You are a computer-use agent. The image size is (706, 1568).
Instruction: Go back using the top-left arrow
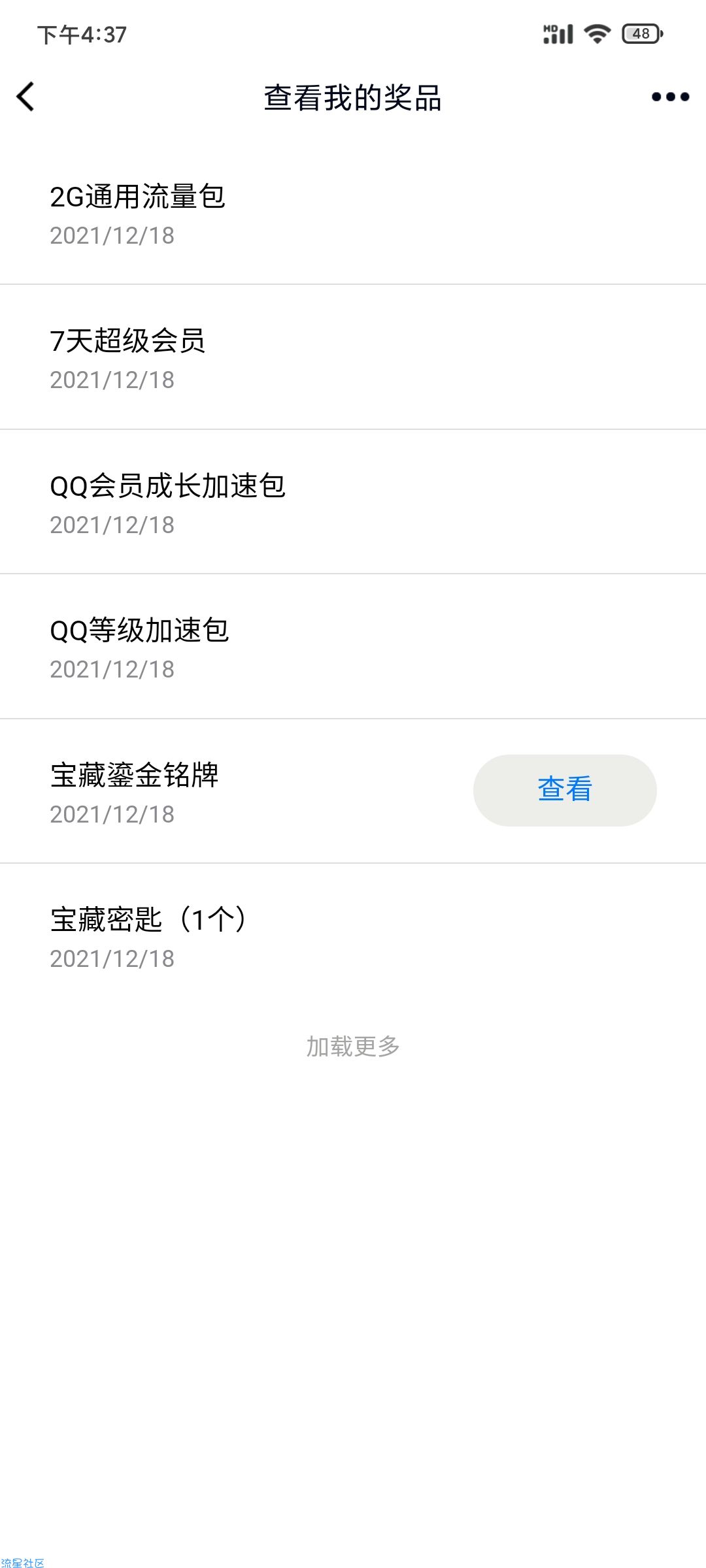(25, 97)
